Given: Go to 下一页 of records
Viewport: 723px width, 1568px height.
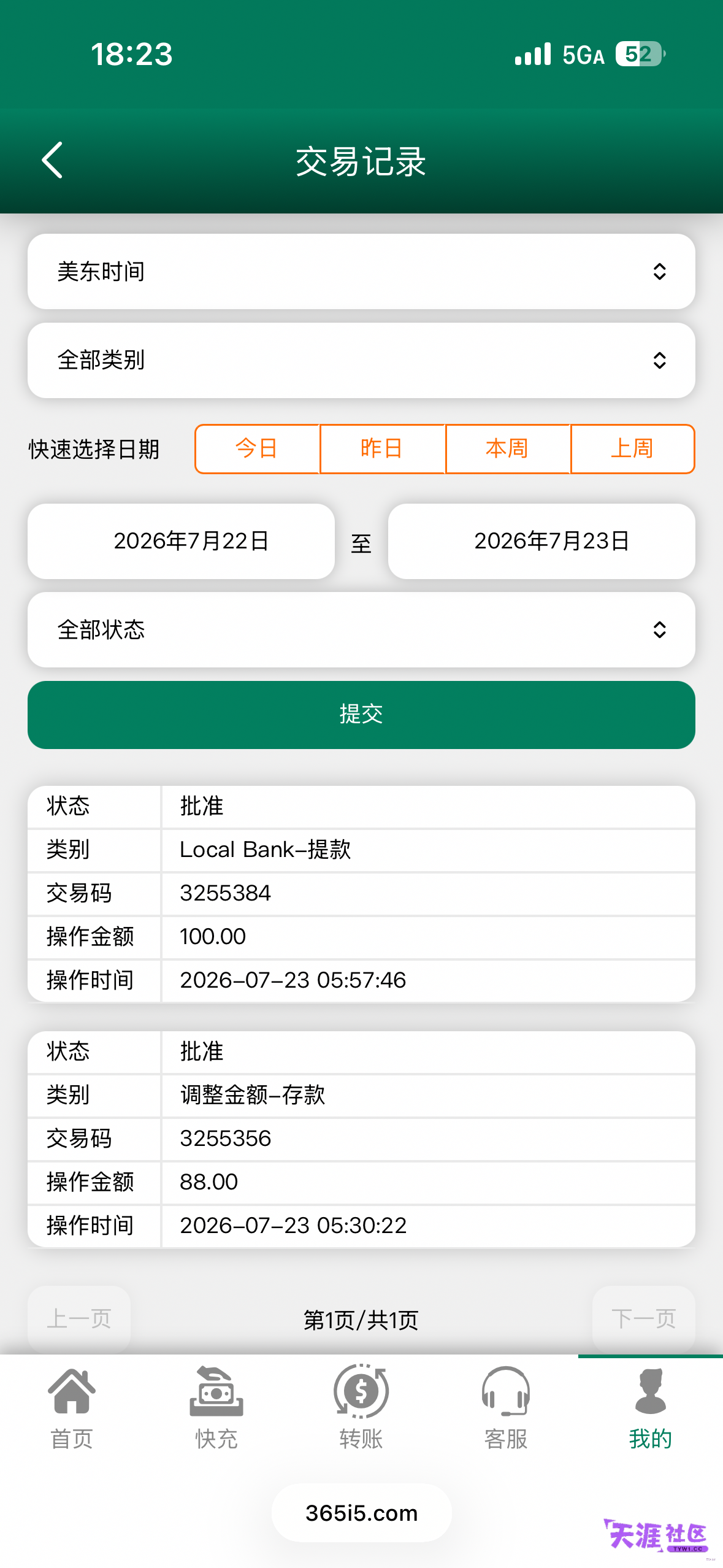Looking at the screenshot, I should click(643, 1318).
